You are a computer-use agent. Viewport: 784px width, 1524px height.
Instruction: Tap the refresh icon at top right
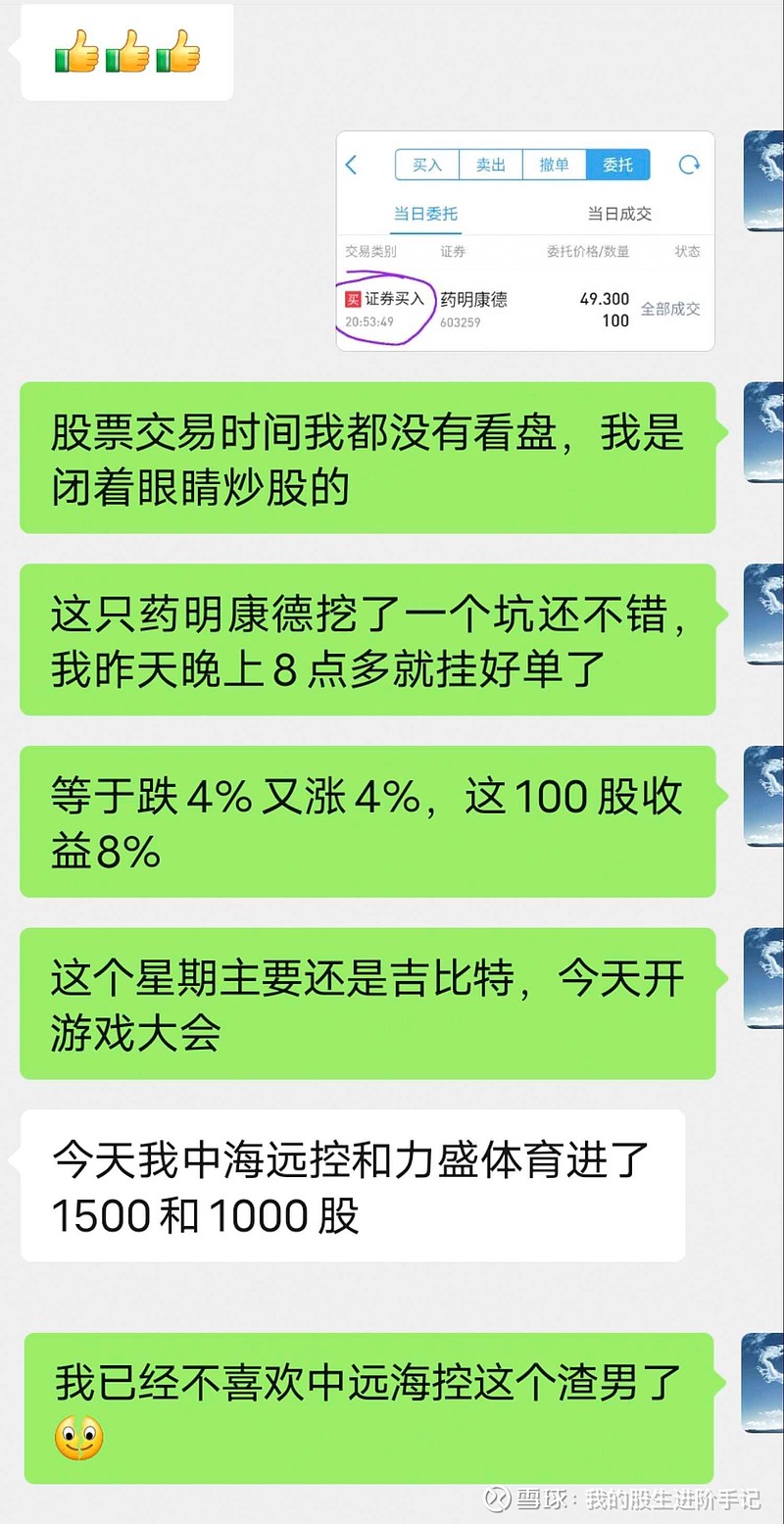point(688,165)
